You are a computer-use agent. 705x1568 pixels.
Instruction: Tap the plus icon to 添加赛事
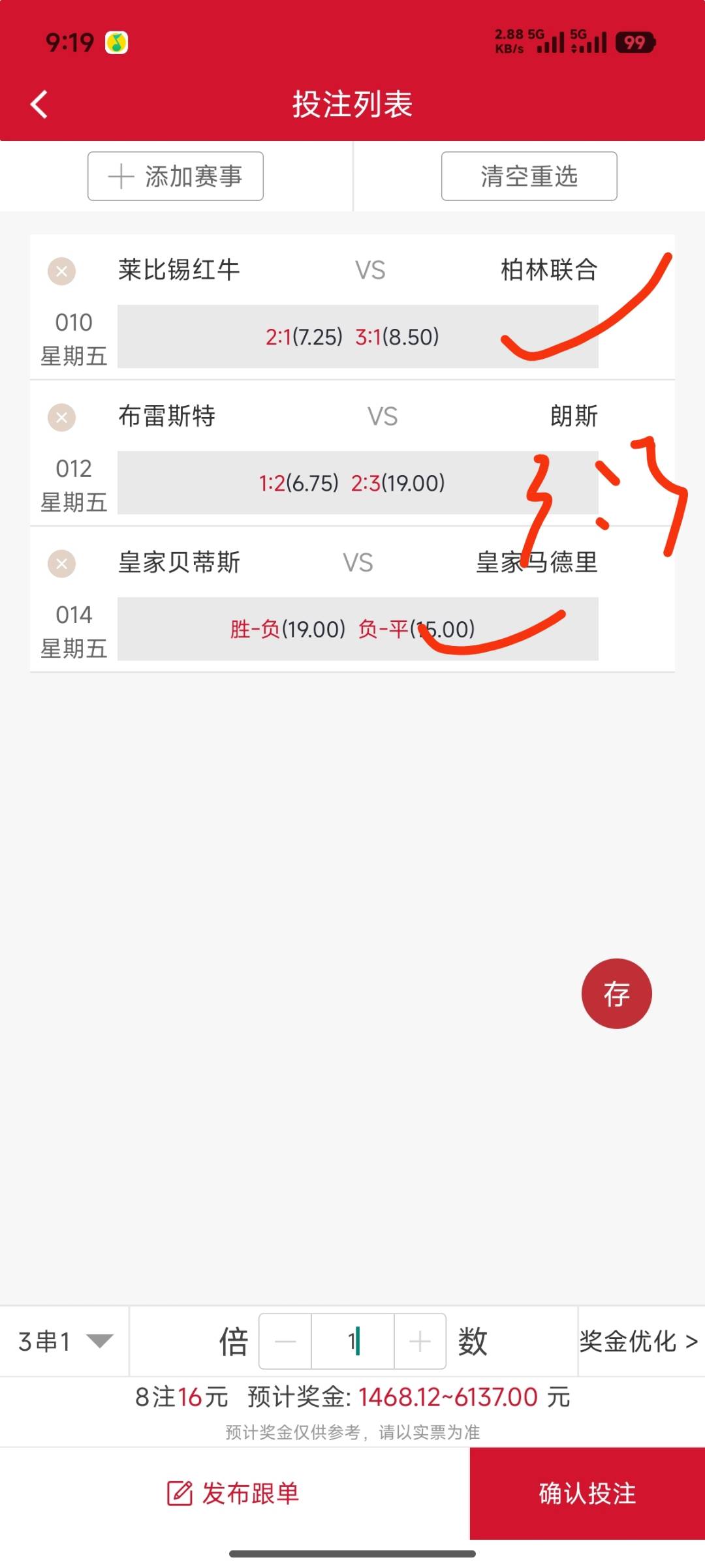pos(119,176)
